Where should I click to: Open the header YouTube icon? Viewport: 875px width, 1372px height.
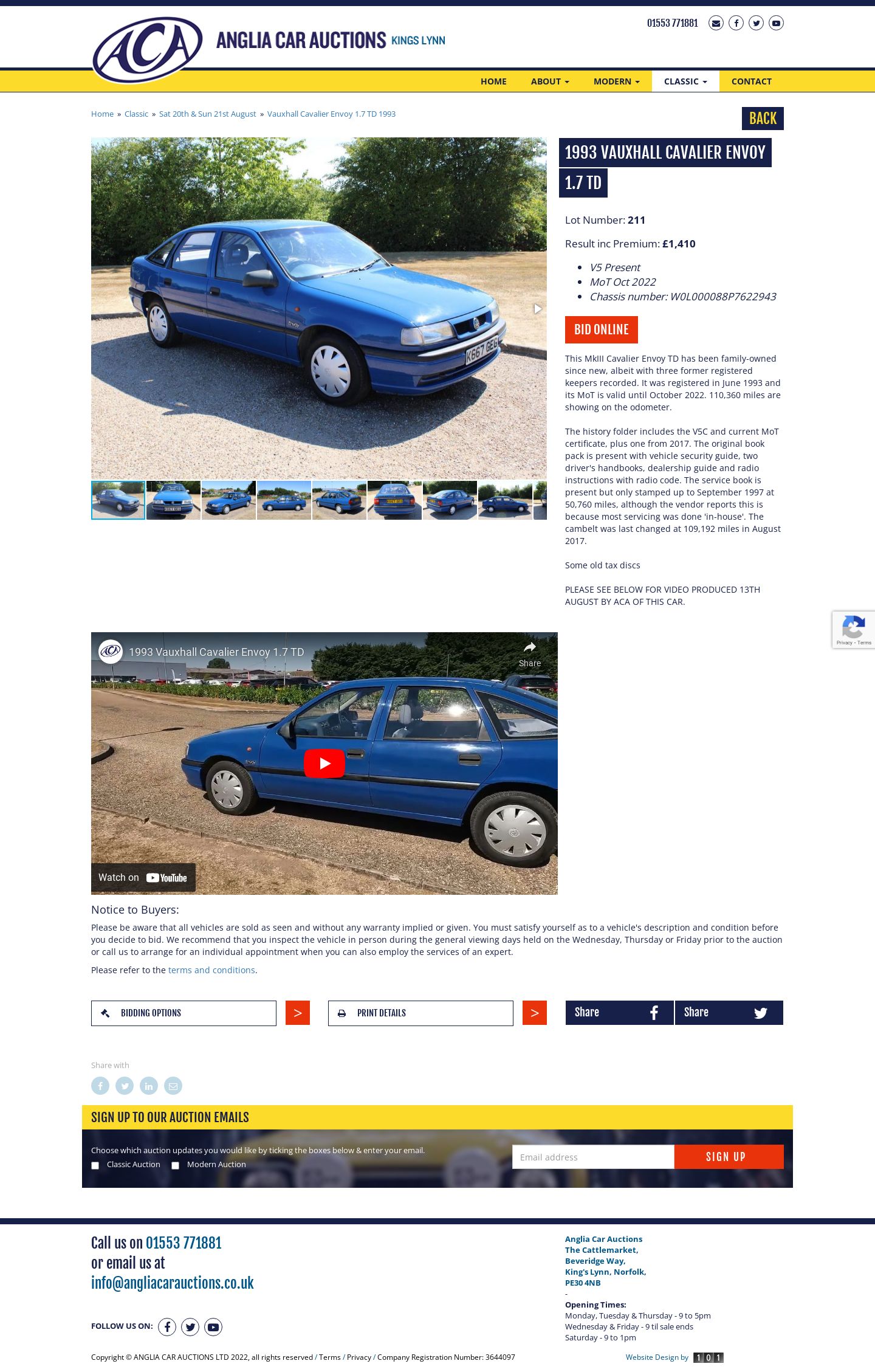[776, 23]
